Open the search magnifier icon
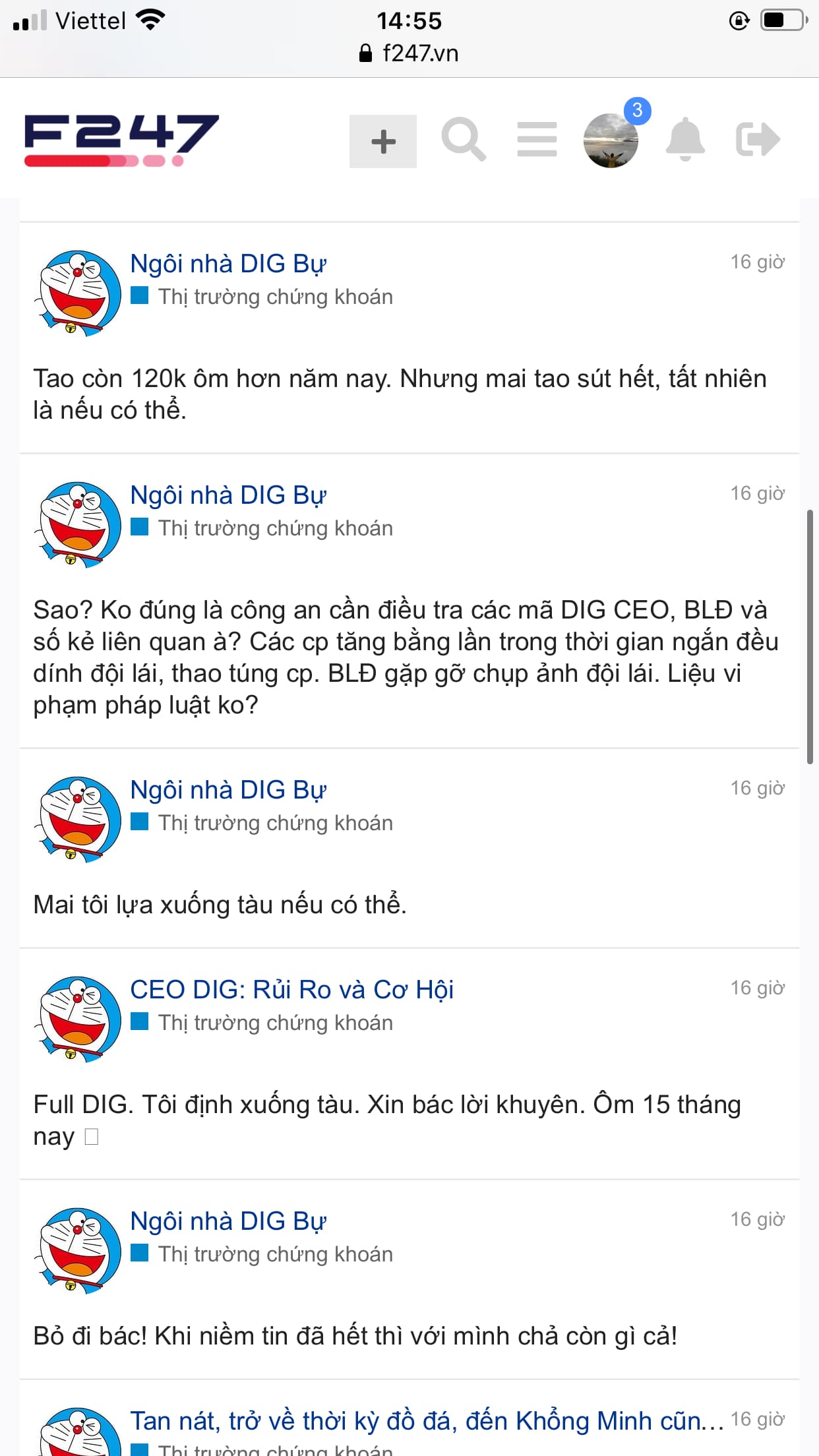 tap(464, 139)
